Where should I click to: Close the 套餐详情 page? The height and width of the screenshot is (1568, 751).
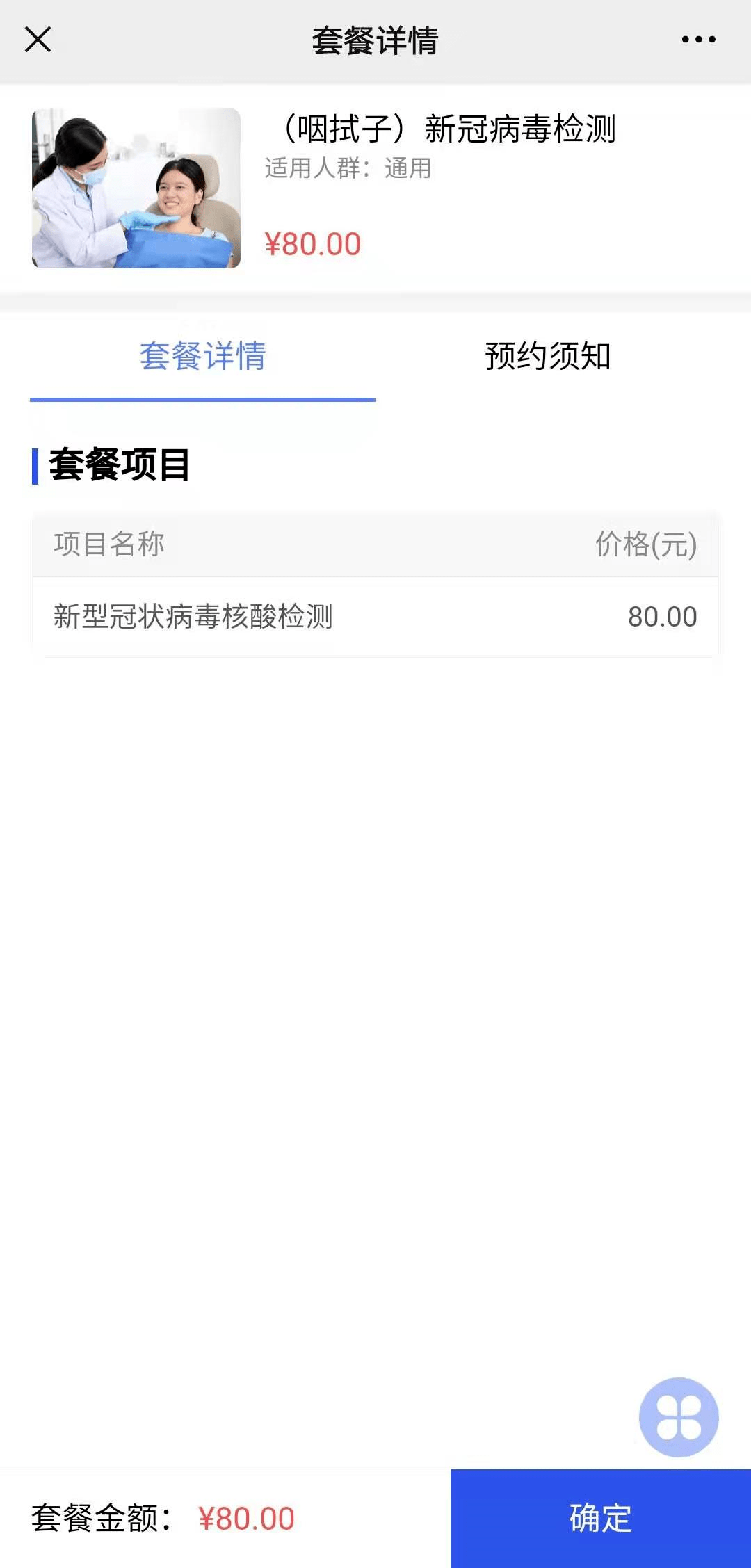click(x=38, y=40)
